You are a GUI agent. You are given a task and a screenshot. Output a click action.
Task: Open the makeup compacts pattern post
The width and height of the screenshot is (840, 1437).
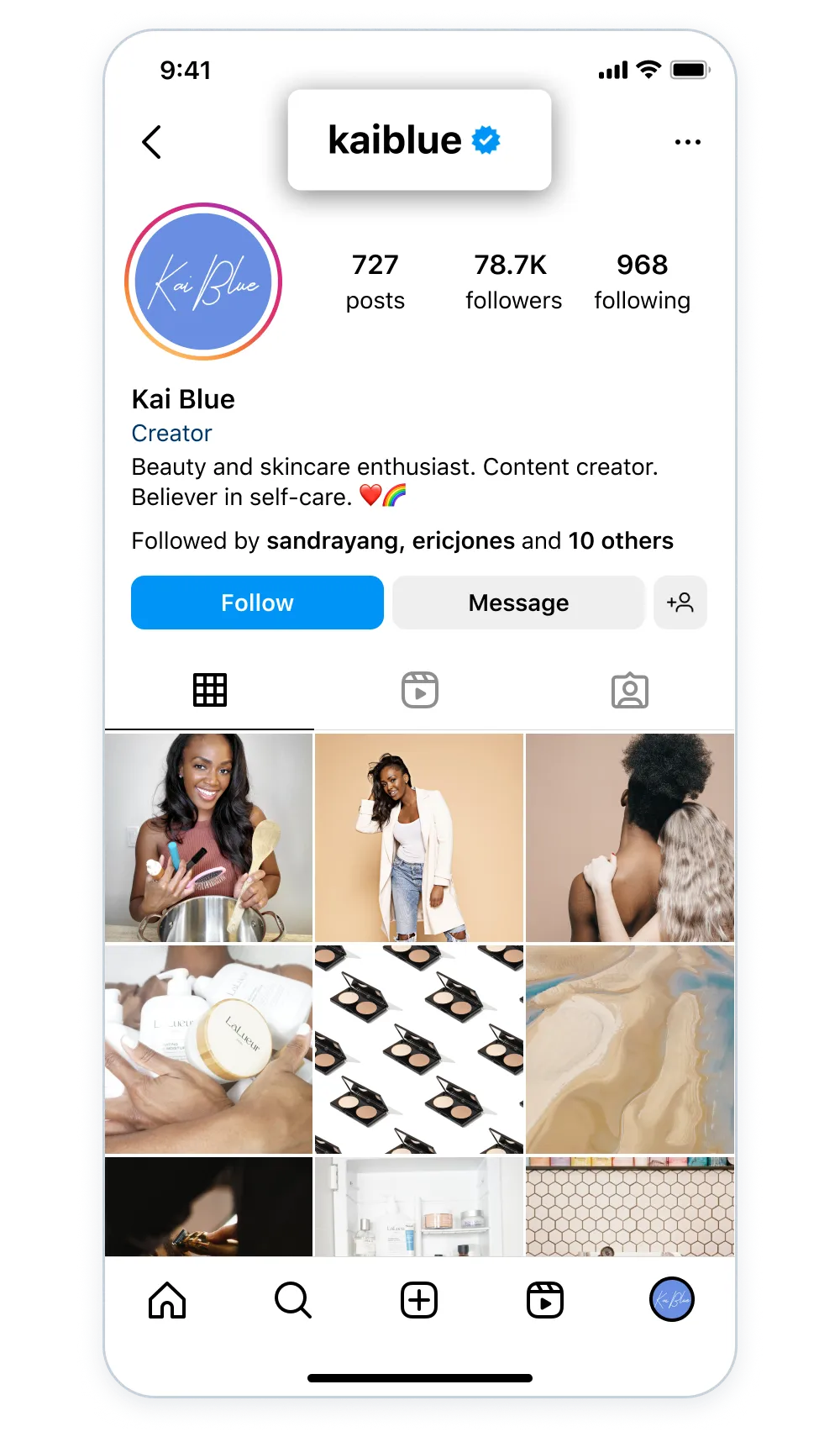419,1050
